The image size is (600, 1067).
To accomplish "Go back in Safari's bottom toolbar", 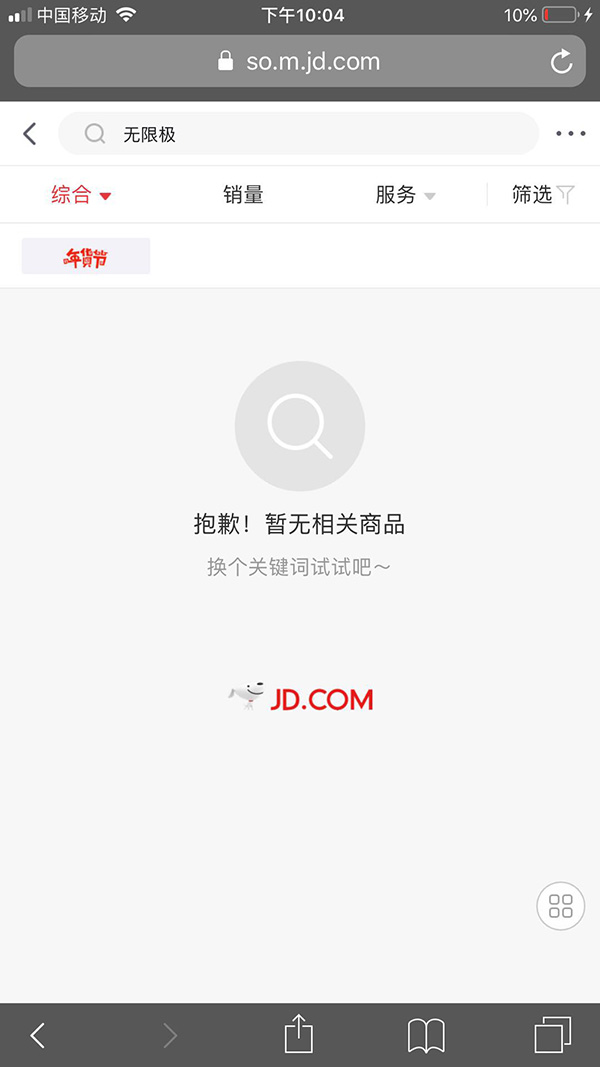I will coord(38,1036).
